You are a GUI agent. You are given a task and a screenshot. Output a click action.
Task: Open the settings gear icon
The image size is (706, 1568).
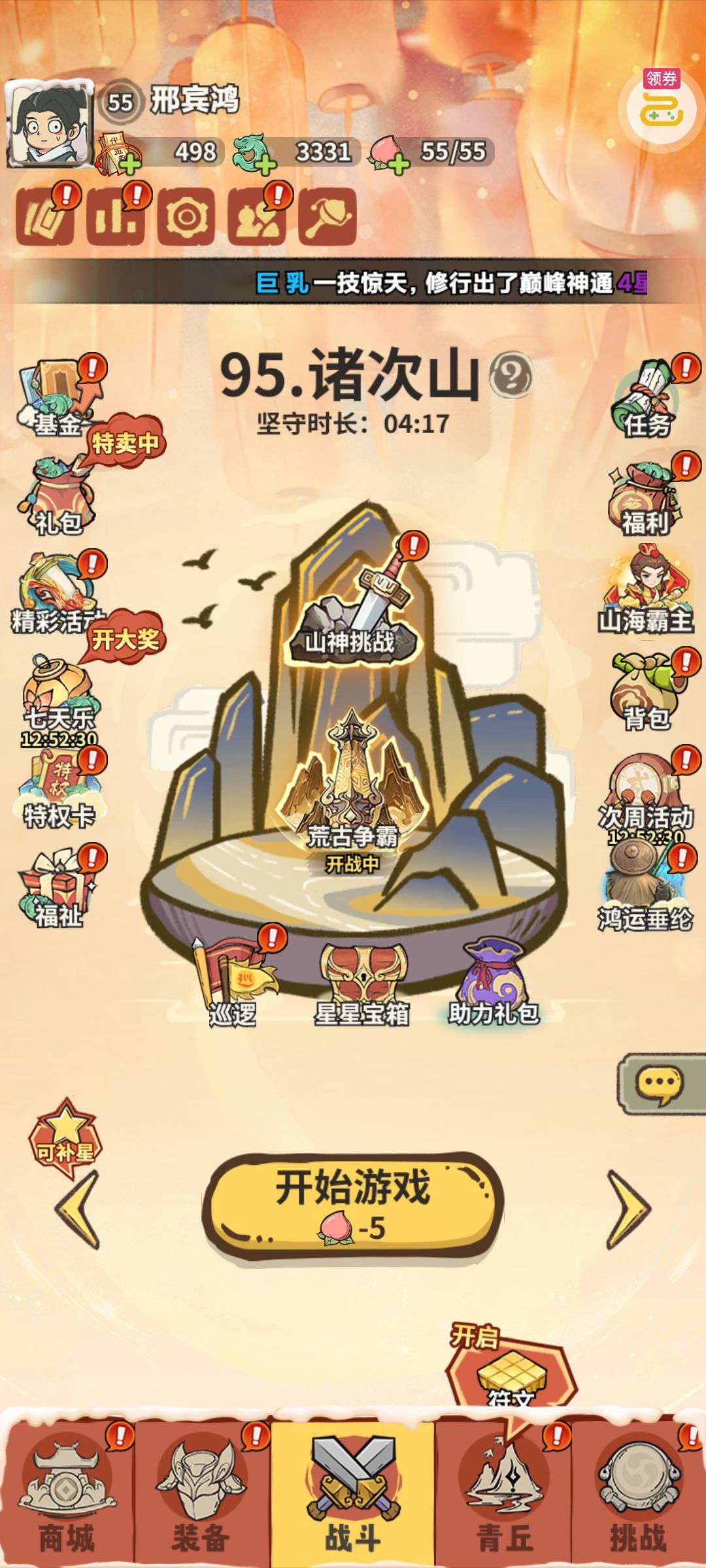click(186, 216)
